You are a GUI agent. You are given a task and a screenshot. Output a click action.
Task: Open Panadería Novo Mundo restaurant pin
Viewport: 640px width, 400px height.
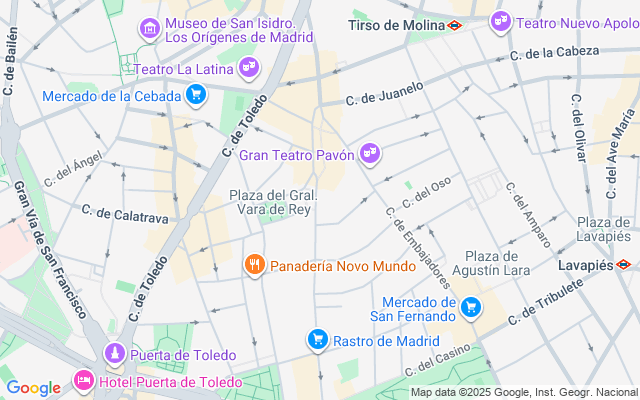(255, 265)
